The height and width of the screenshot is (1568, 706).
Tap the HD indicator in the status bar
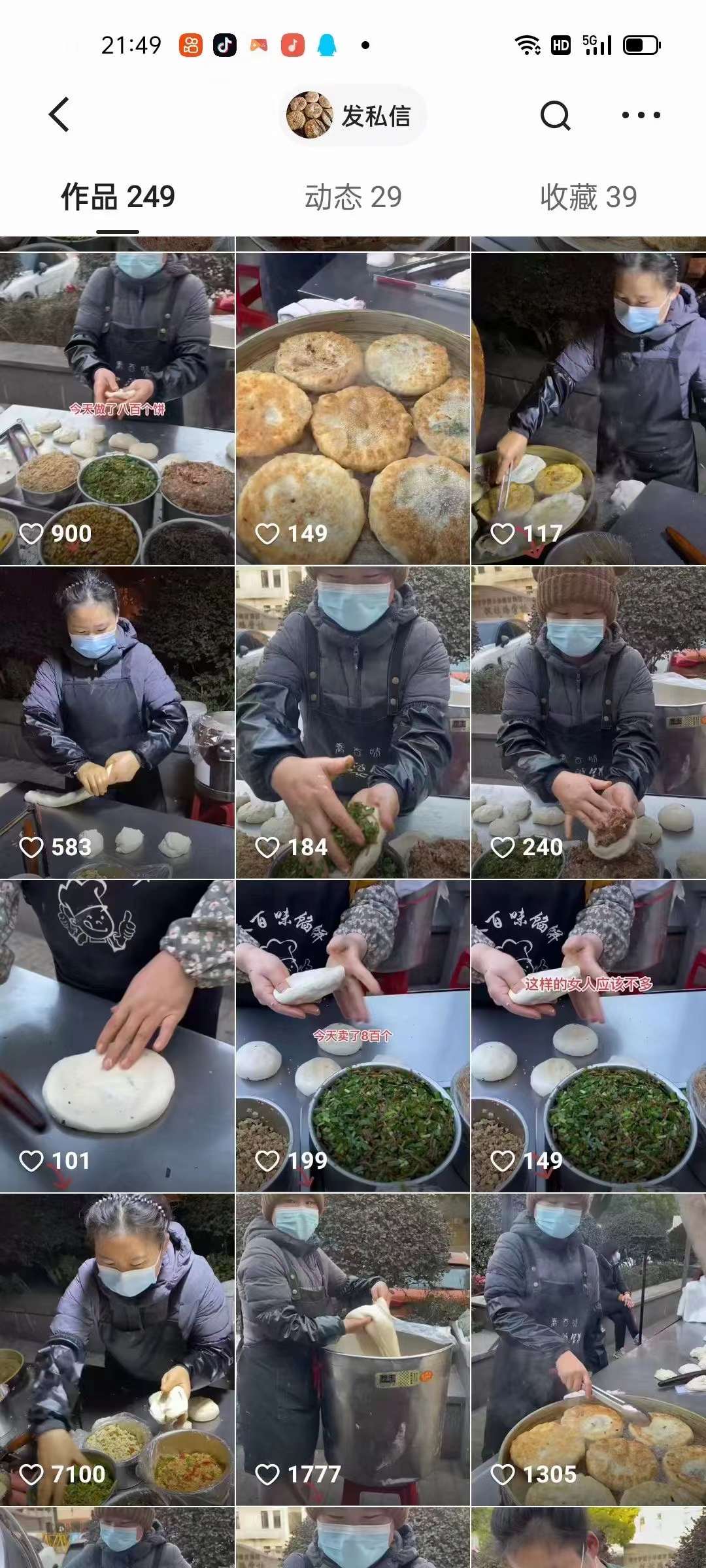pos(560,43)
